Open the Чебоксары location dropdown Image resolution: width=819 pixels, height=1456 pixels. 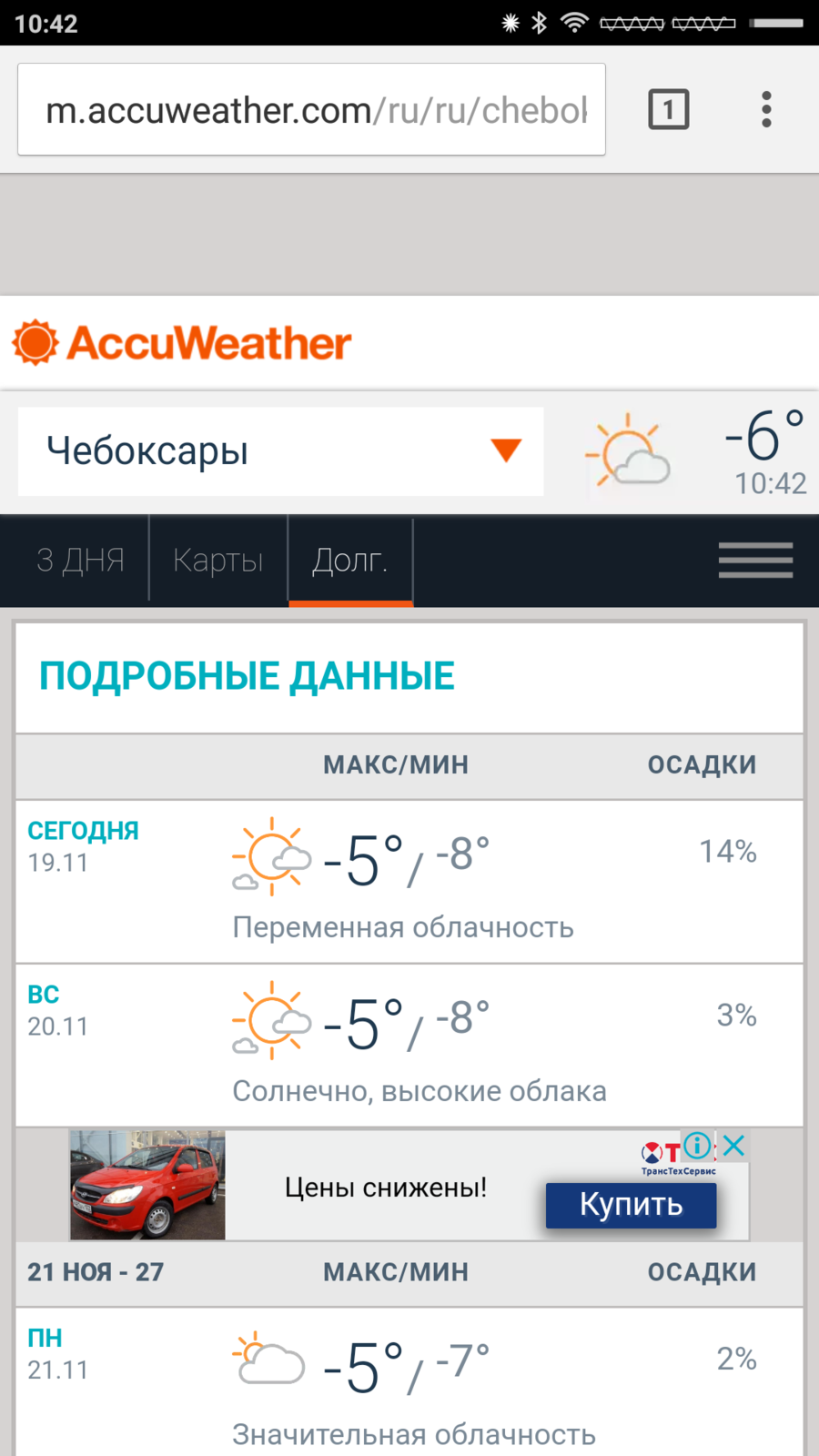tap(280, 451)
